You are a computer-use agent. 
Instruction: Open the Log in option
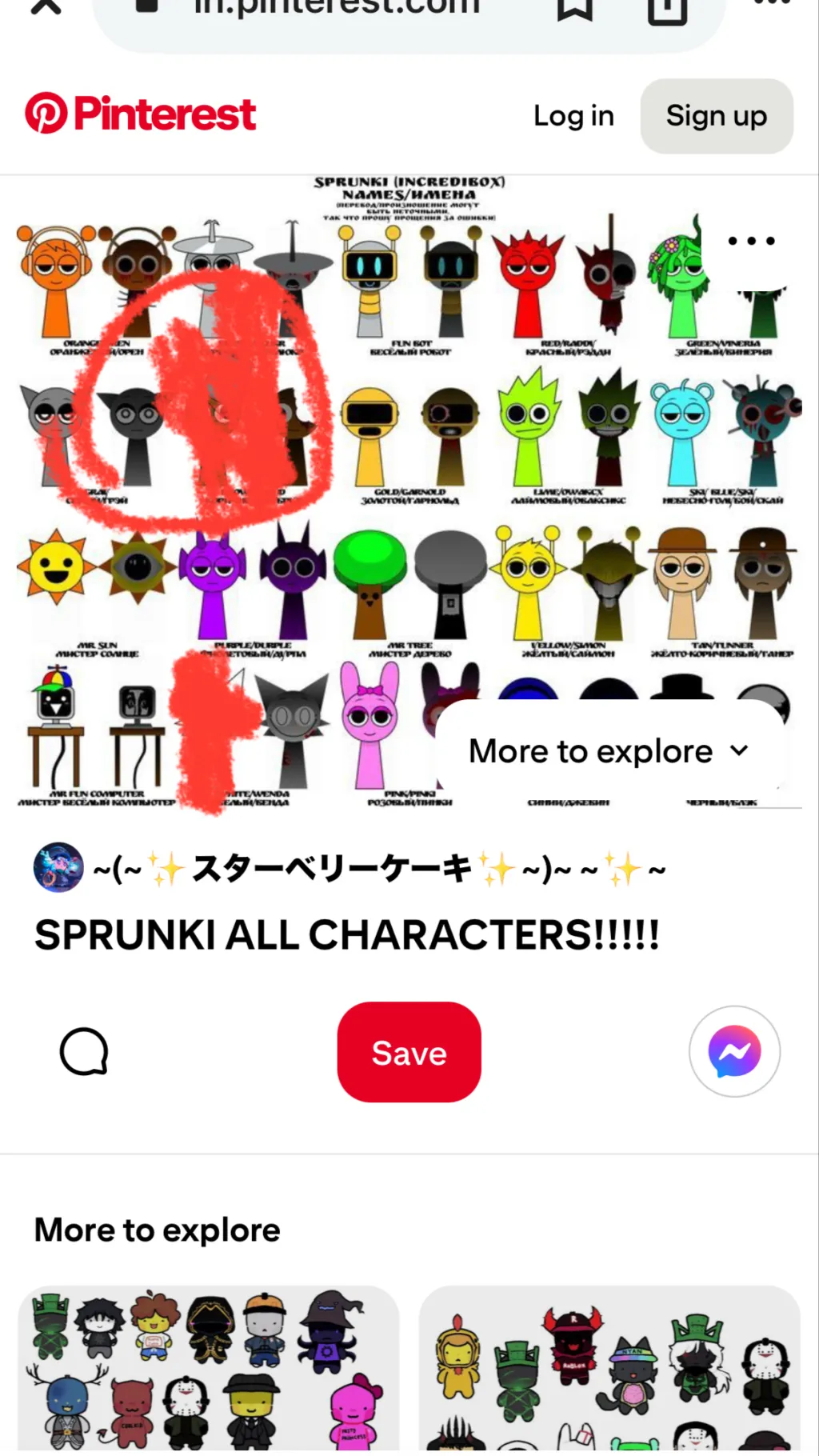point(573,115)
